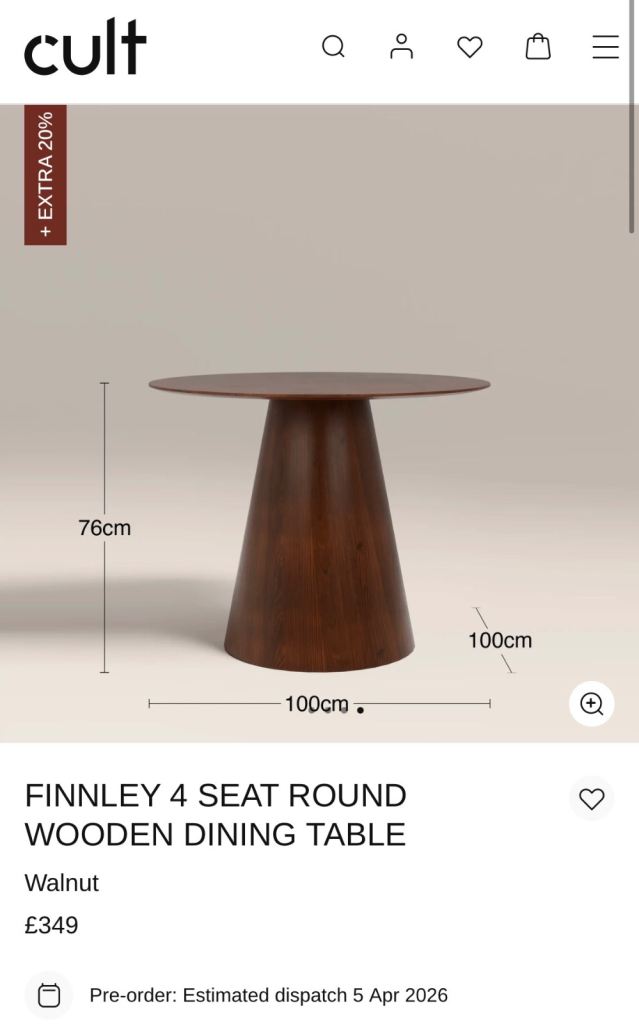Open the search icon in the header
639x1024 pixels.
tap(333, 47)
